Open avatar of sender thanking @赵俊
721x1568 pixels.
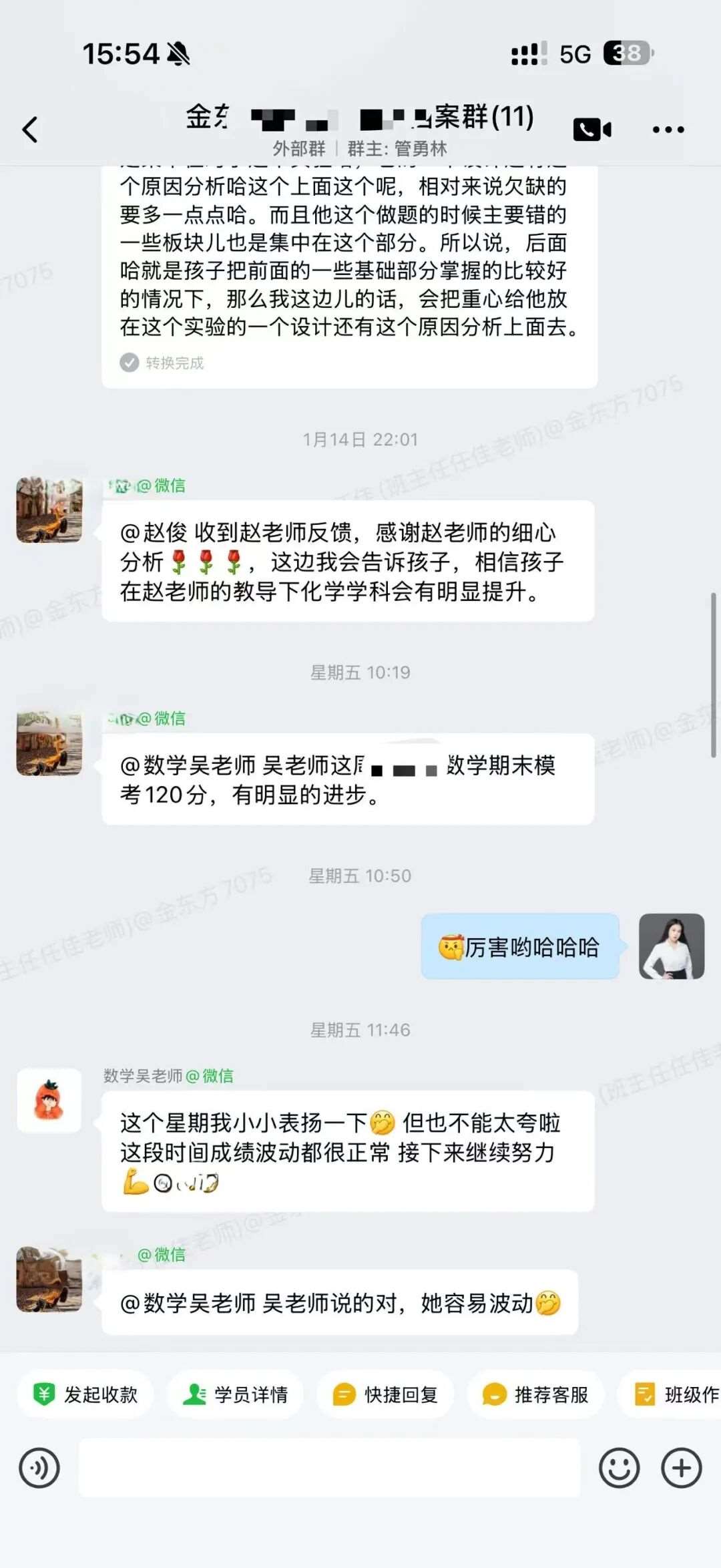tap(49, 510)
